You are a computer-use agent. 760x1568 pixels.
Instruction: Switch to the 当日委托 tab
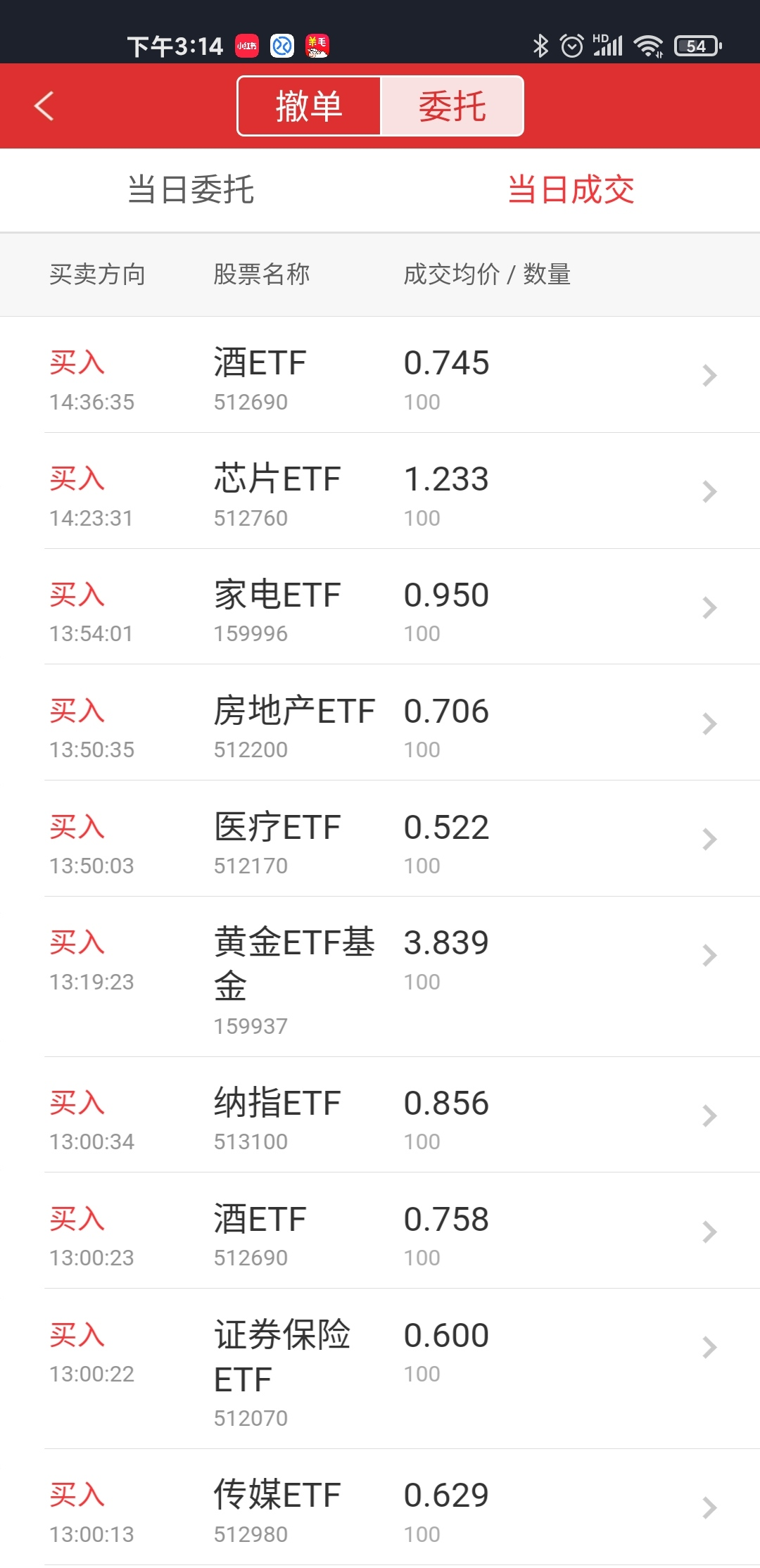(x=191, y=190)
